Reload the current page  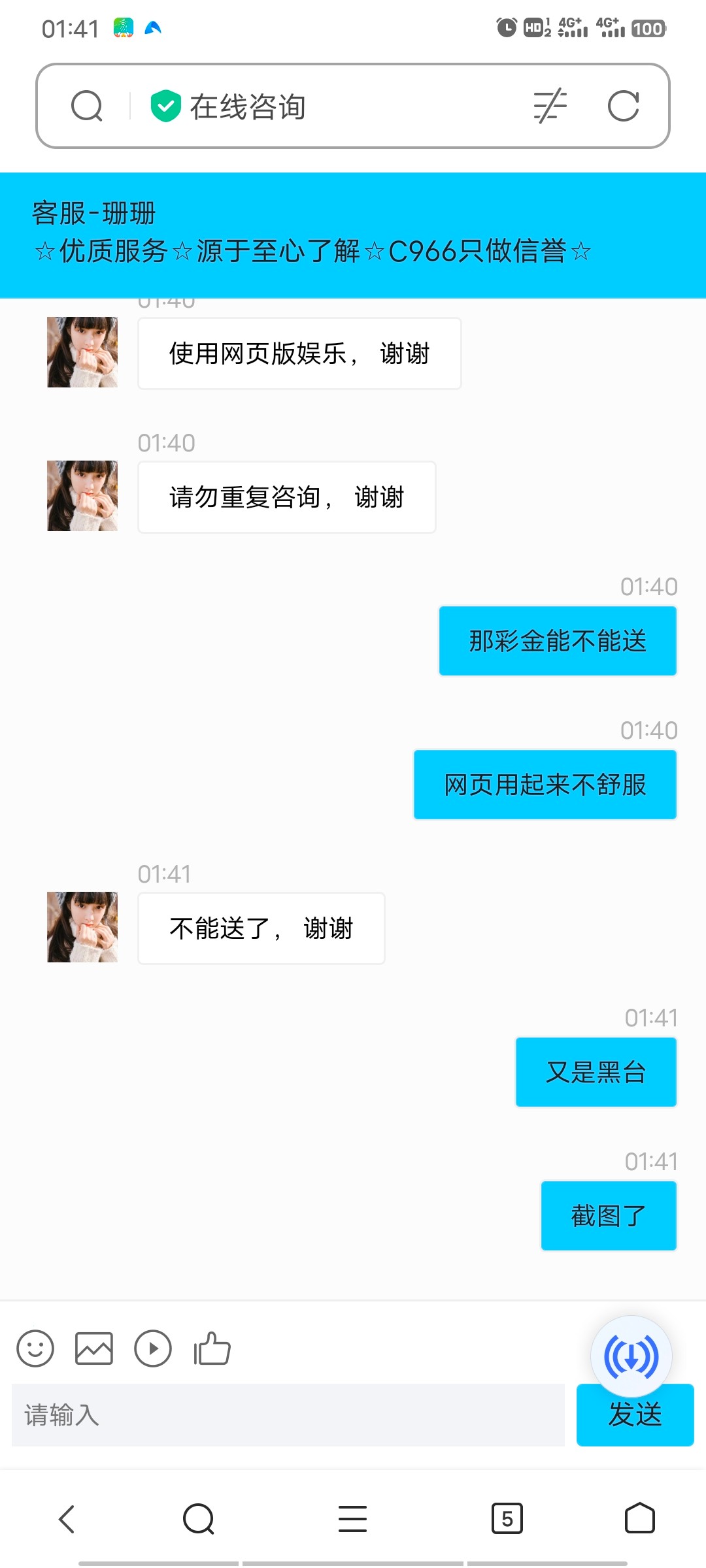pos(623,106)
